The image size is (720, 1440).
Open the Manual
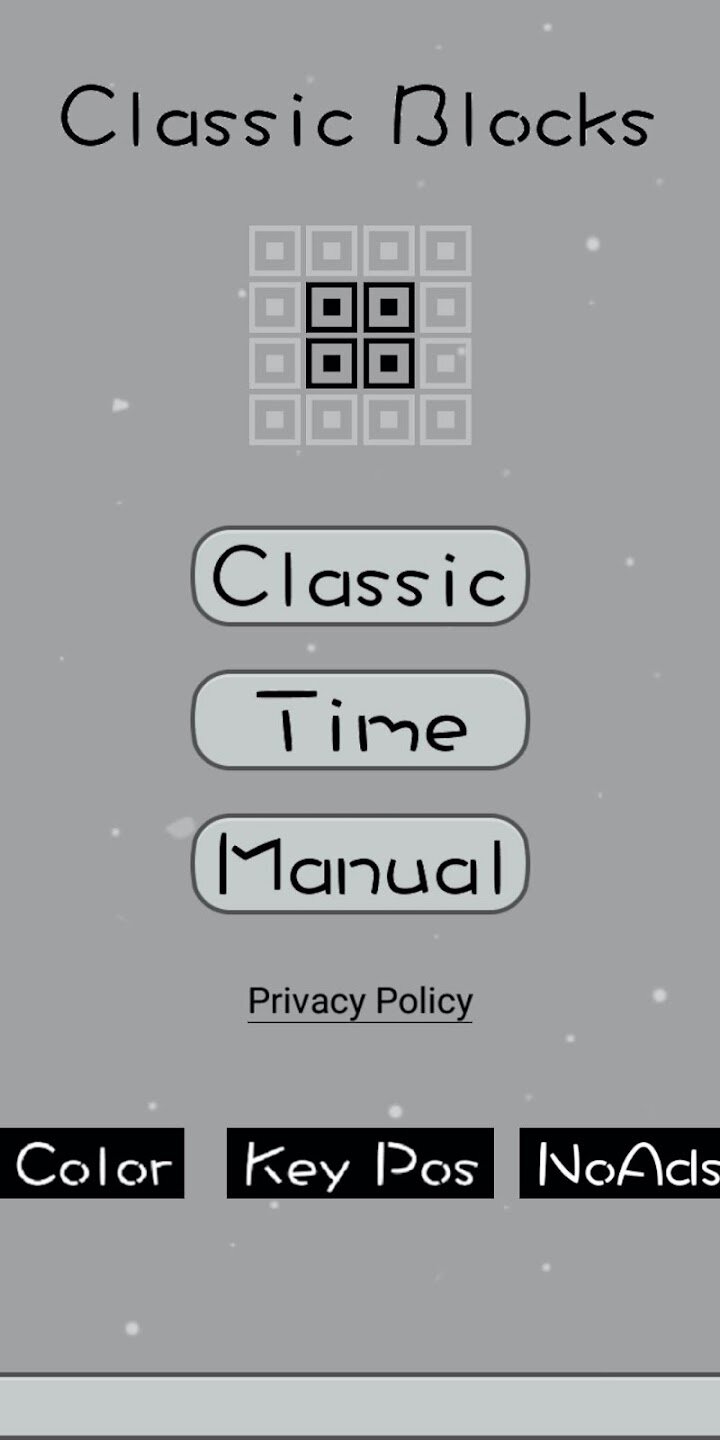coord(360,864)
